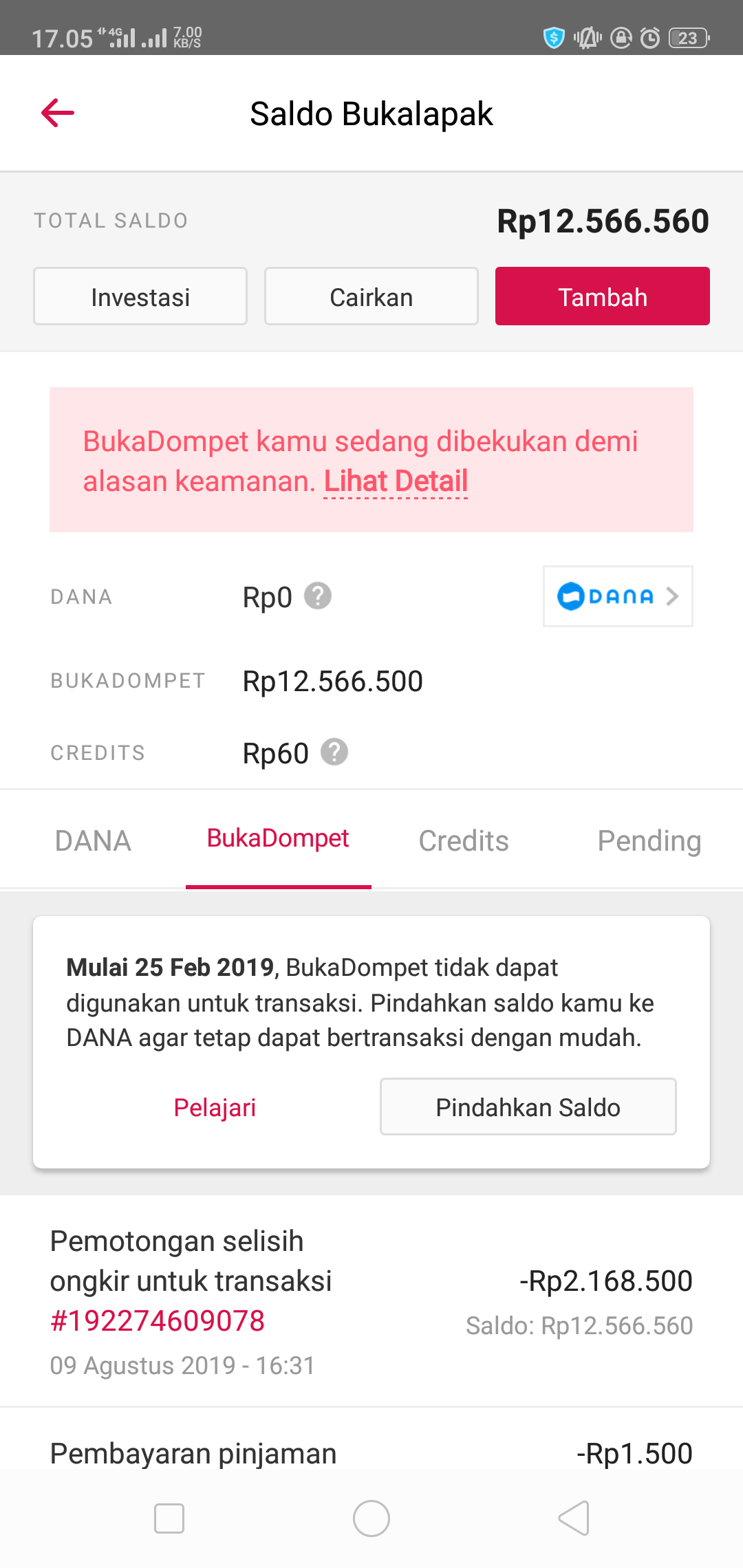The width and height of the screenshot is (743, 1568).
Task: Tap the Tambah button
Action: coord(602,296)
